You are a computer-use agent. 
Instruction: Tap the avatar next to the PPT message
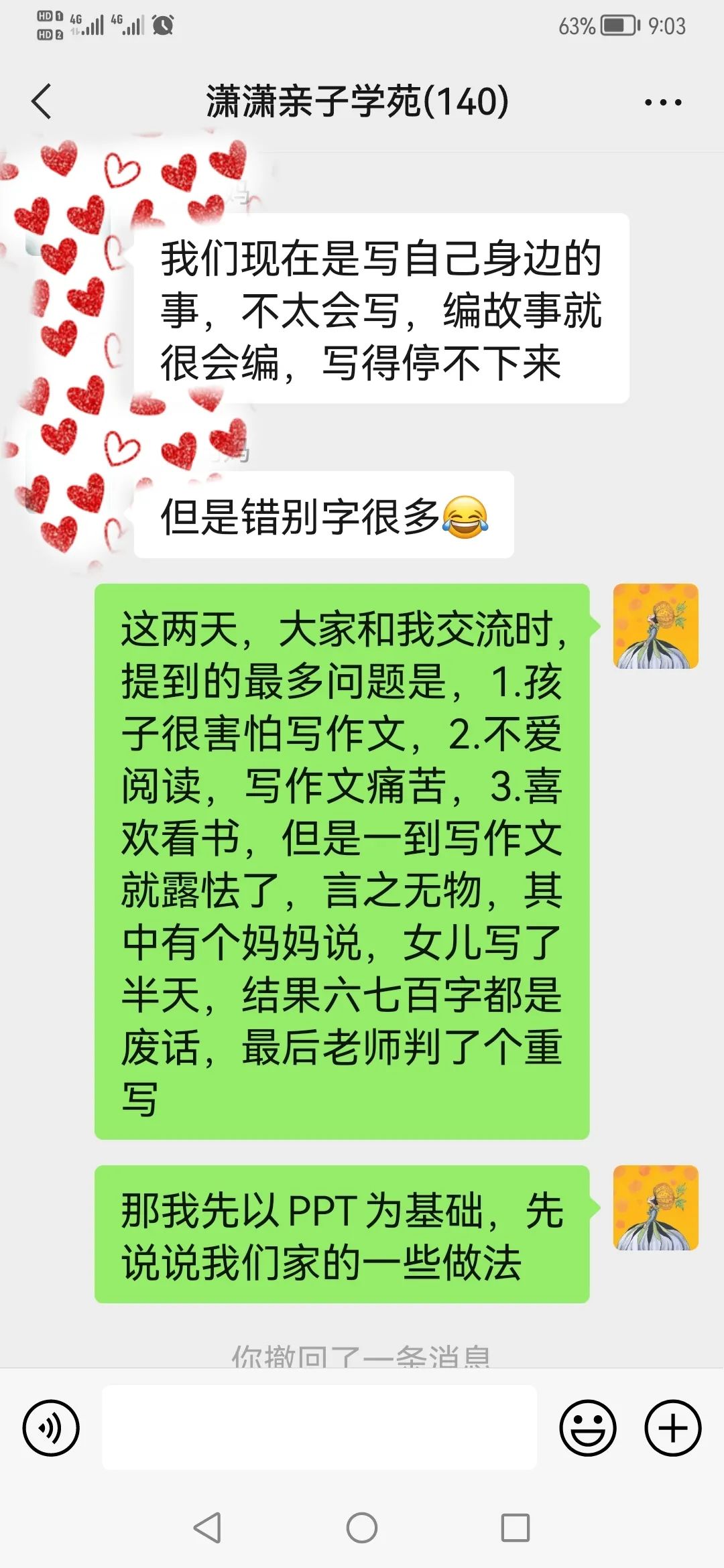pos(656,1207)
